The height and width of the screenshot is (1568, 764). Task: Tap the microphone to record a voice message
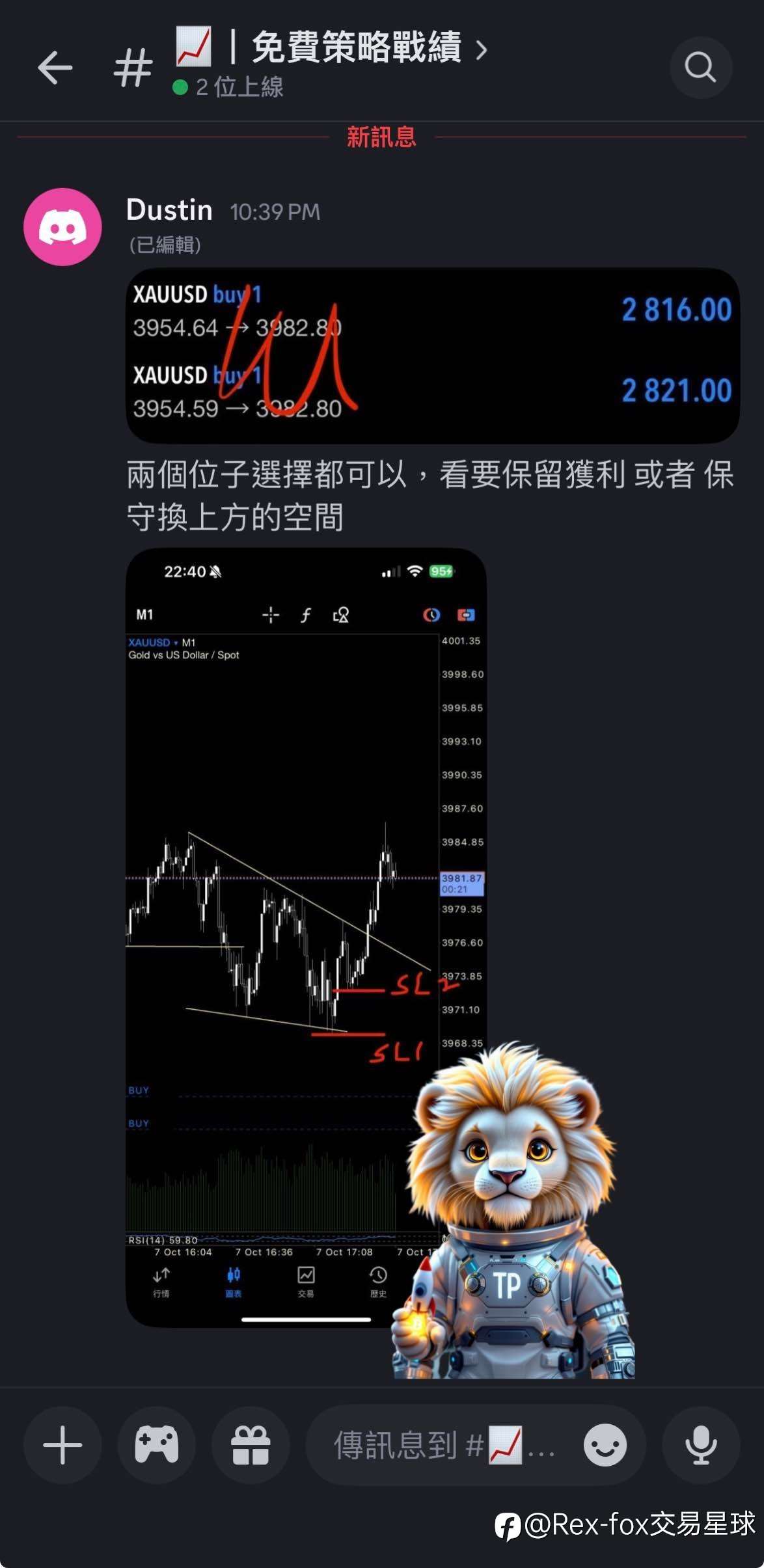(x=701, y=1445)
